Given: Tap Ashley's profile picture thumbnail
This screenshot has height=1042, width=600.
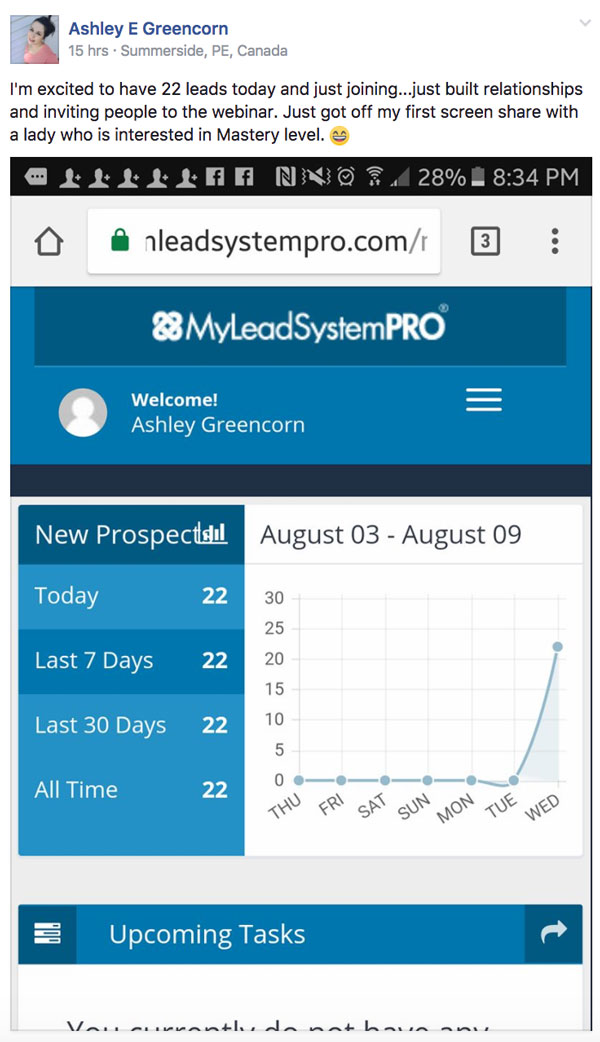Looking at the screenshot, I should click(35, 40).
